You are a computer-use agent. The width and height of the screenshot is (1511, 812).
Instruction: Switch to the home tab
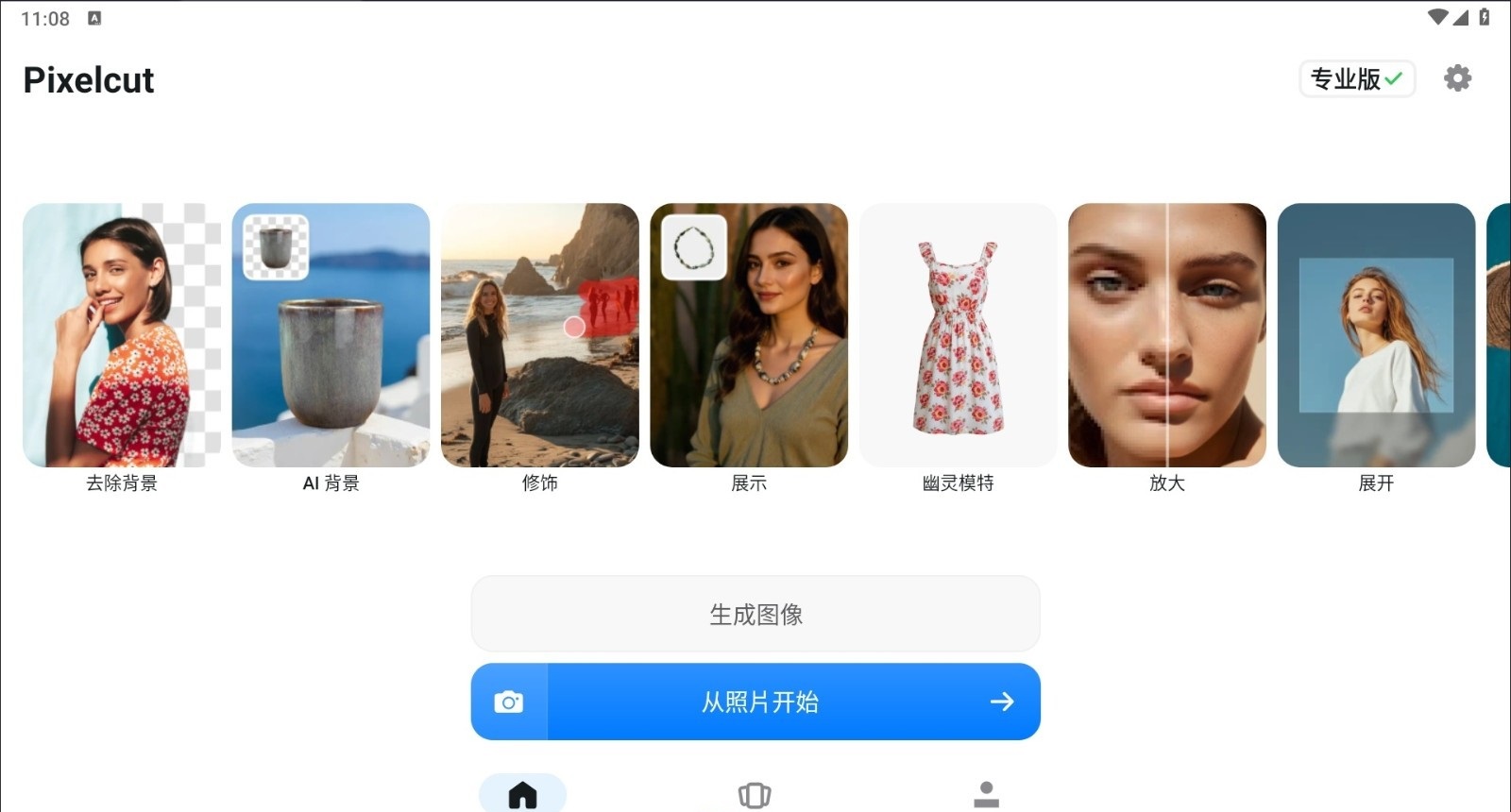click(x=522, y=794)
